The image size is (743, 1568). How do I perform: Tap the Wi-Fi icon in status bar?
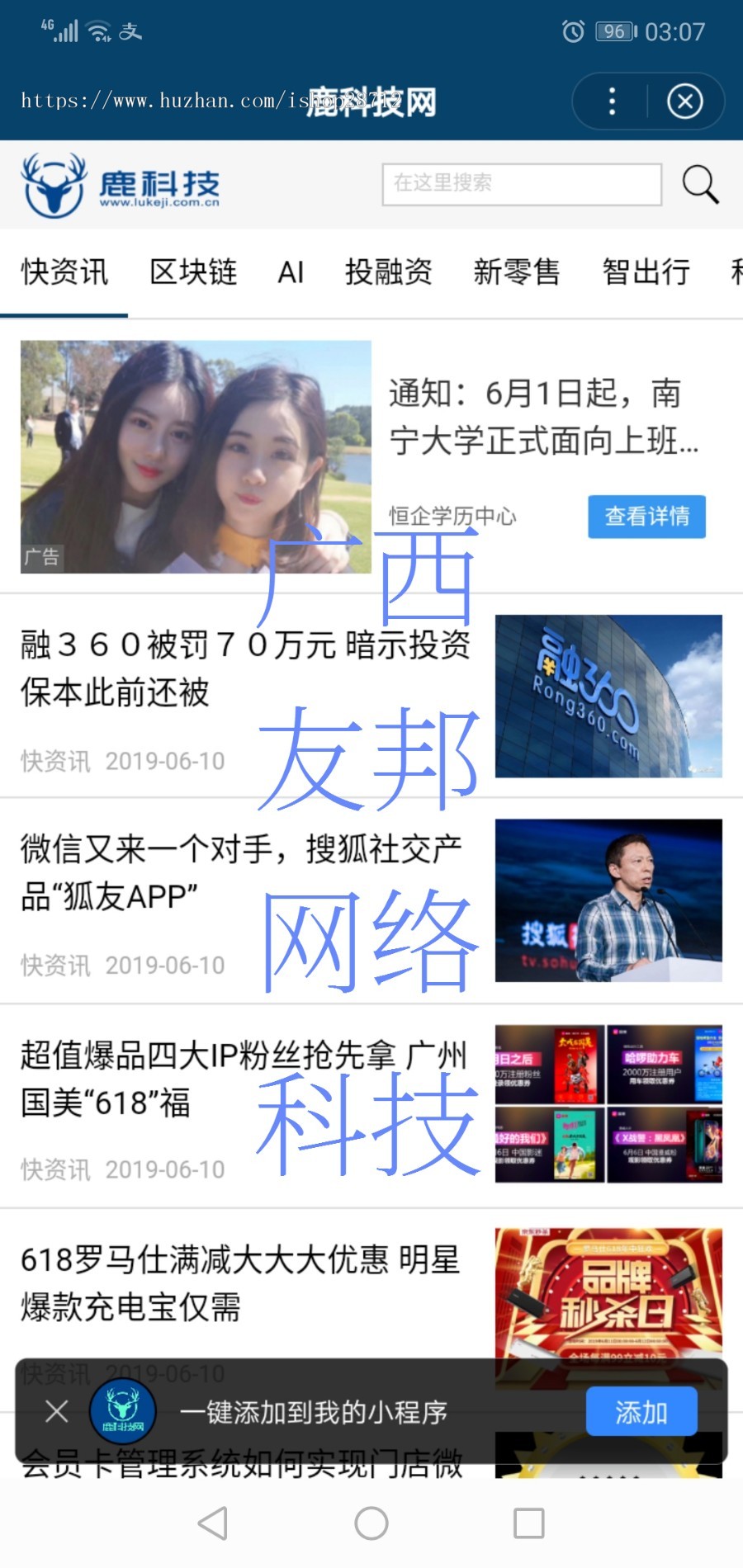(97, 31)
